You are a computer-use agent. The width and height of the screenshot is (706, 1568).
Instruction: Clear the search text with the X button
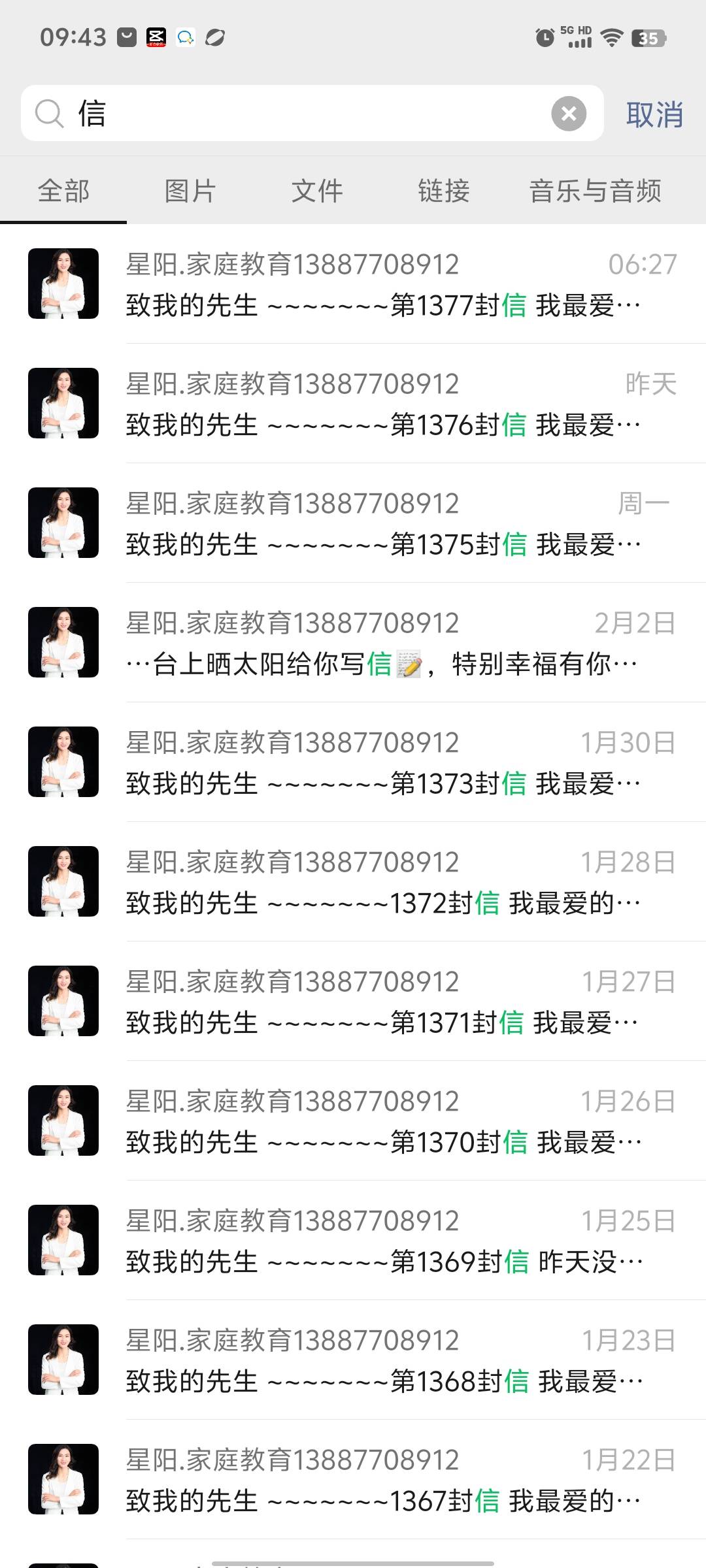[569, 114]
